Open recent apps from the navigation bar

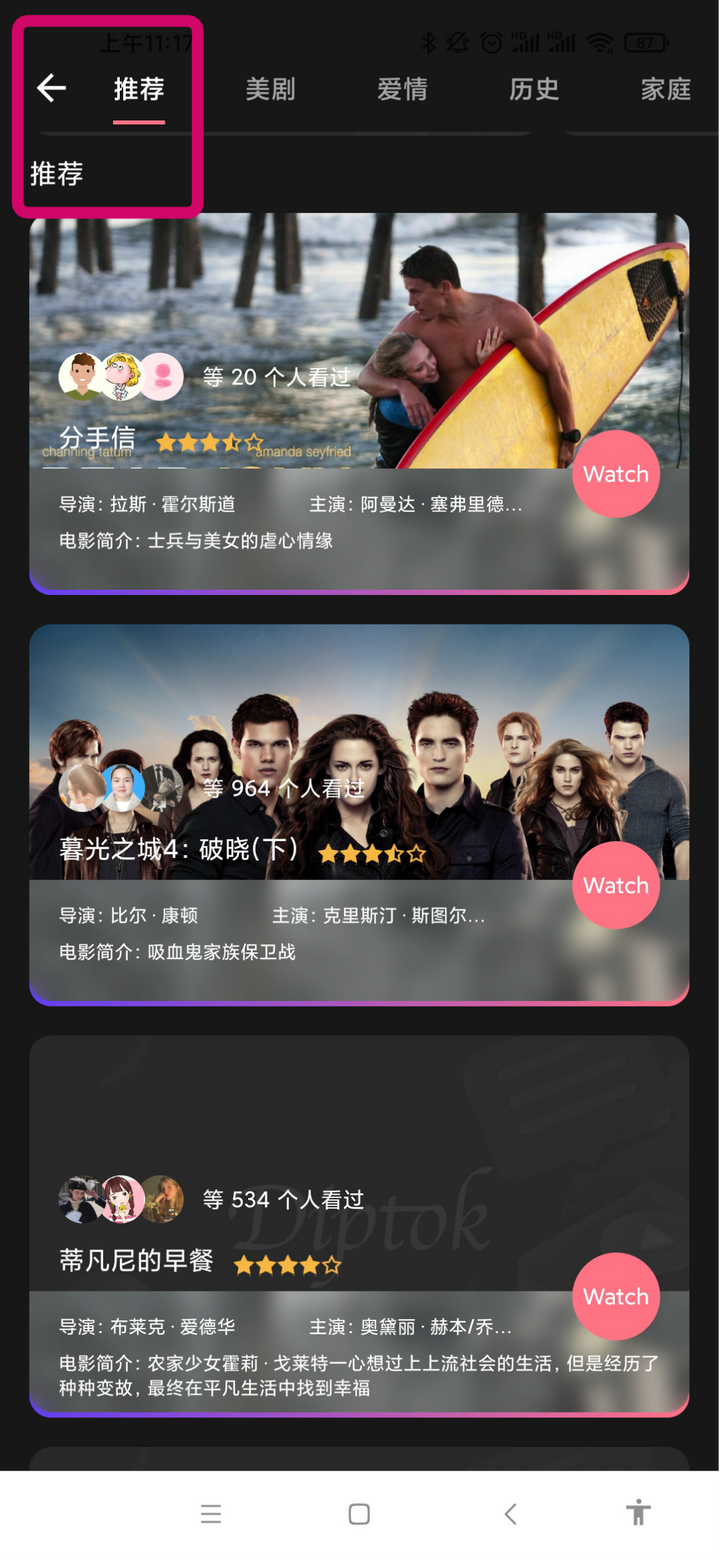tap(211, 1514)
